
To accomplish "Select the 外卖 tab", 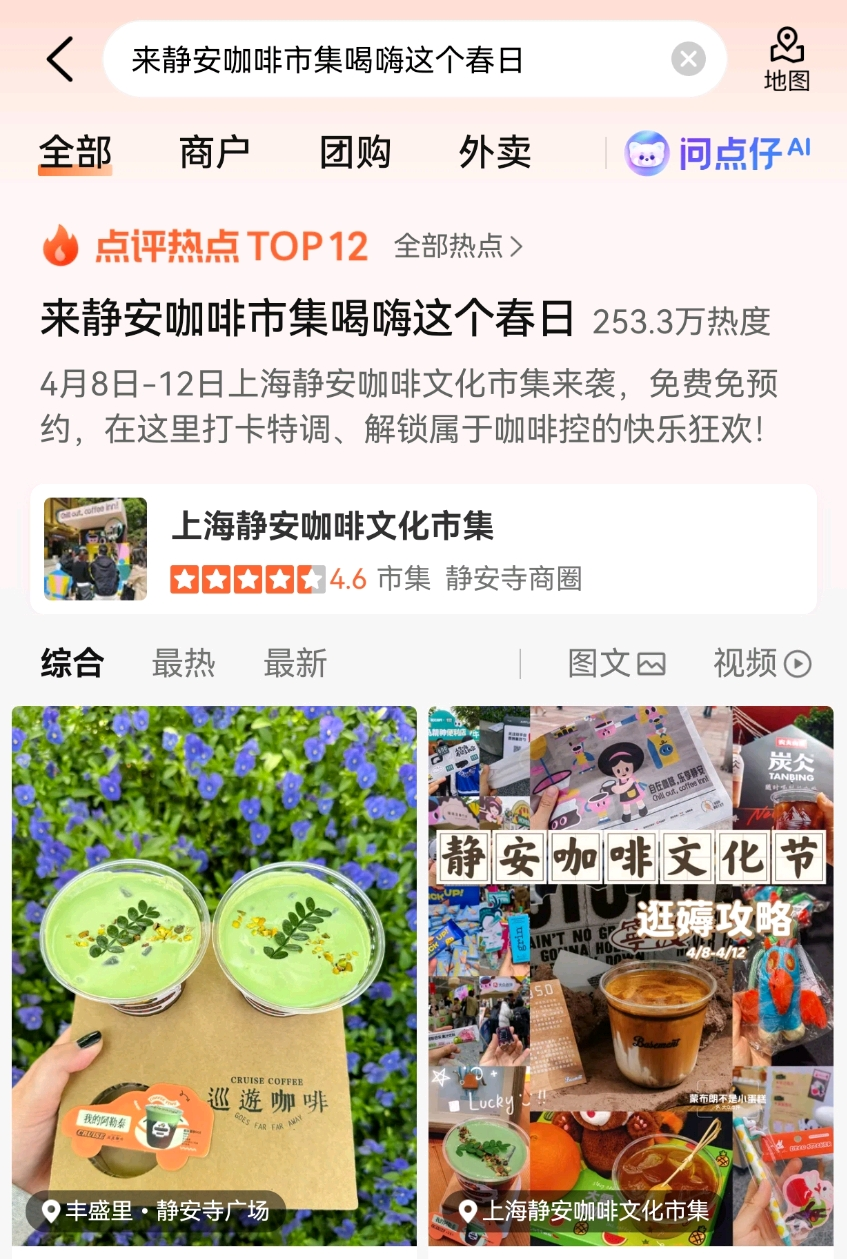I will click(494, 150).
